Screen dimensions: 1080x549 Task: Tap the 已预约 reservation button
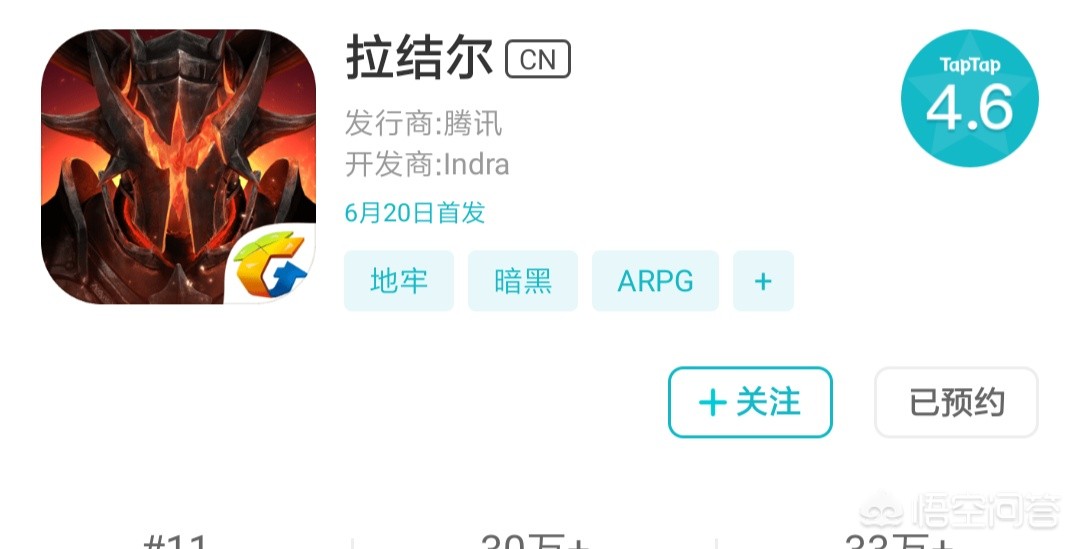pos(956,402)
